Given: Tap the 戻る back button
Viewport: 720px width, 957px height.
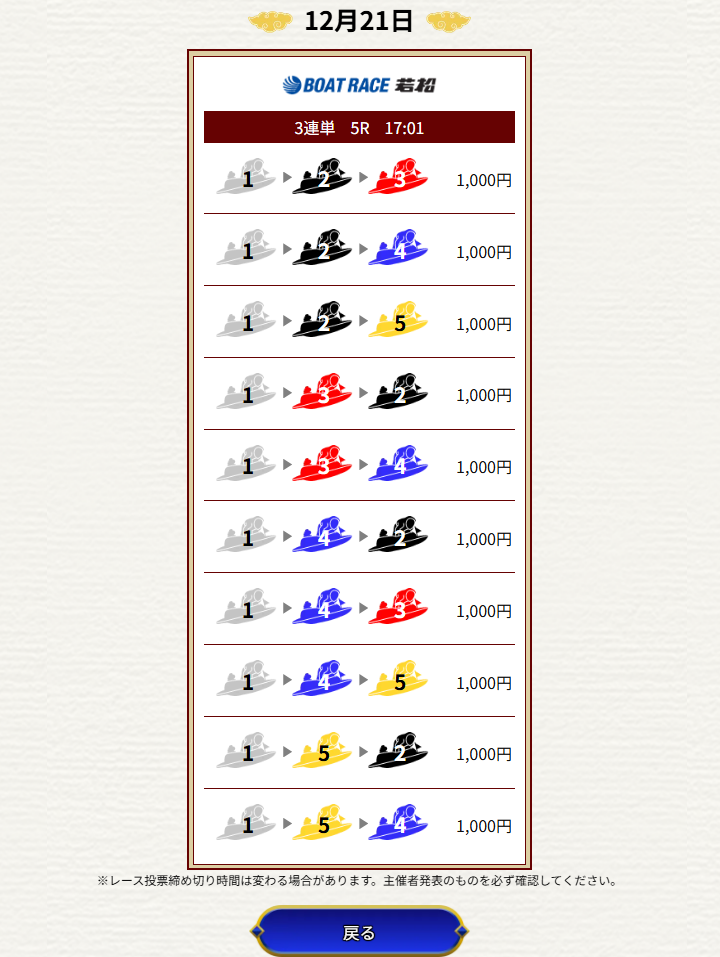Looking at the screenshot, I should (359, 932).
